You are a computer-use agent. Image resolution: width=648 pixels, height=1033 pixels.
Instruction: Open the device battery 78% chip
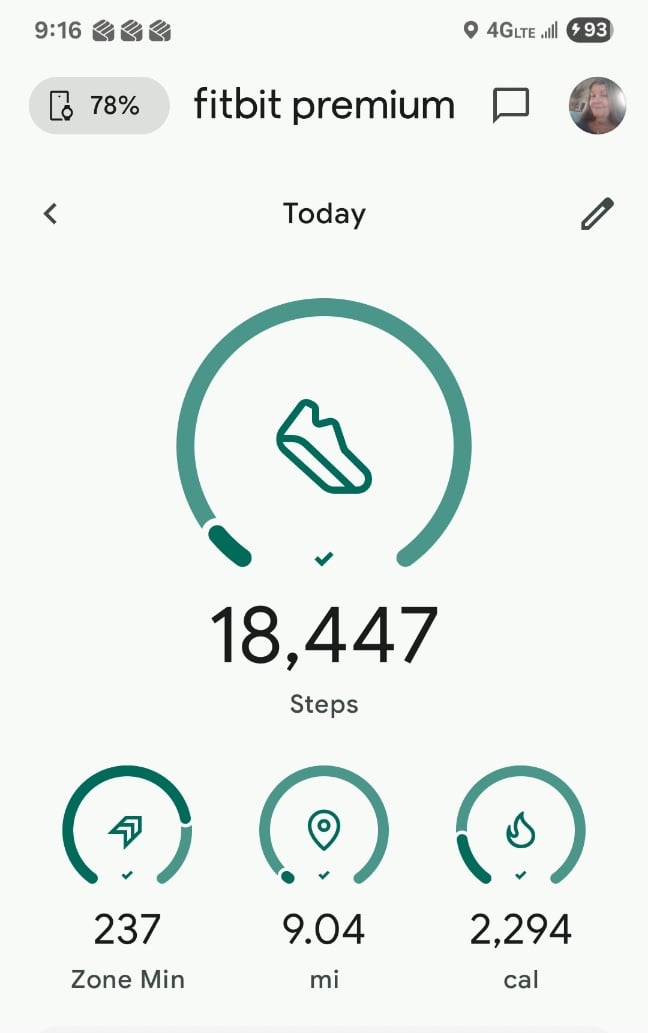click(98, 105)
